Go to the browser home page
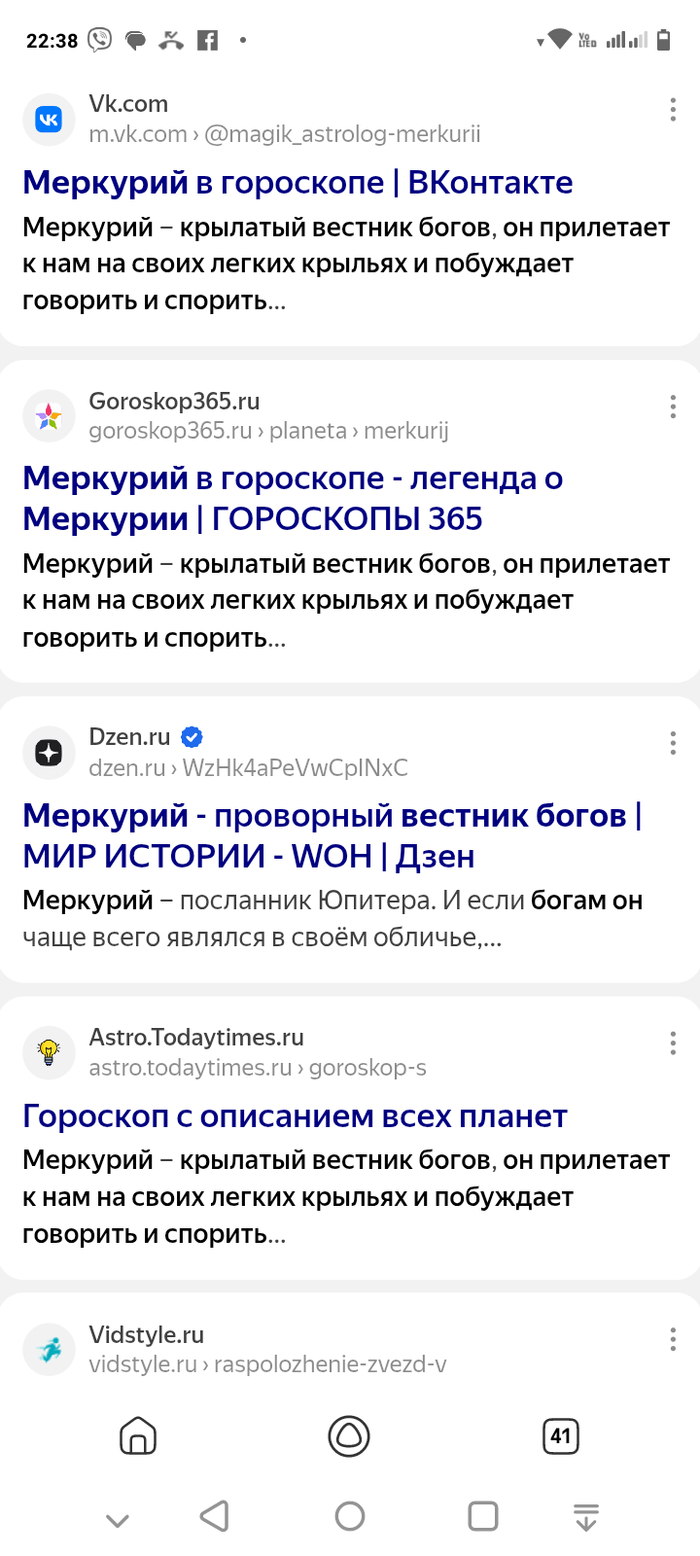 (x=138, y=1437)
